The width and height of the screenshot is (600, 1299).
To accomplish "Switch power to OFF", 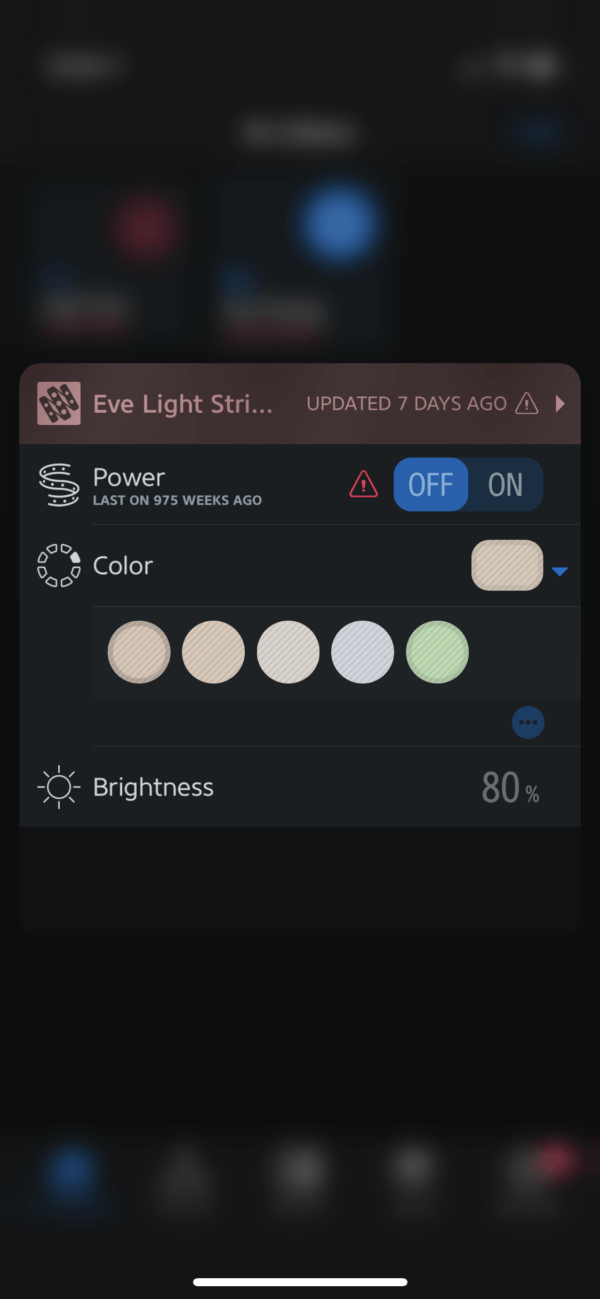I will 431,485.
